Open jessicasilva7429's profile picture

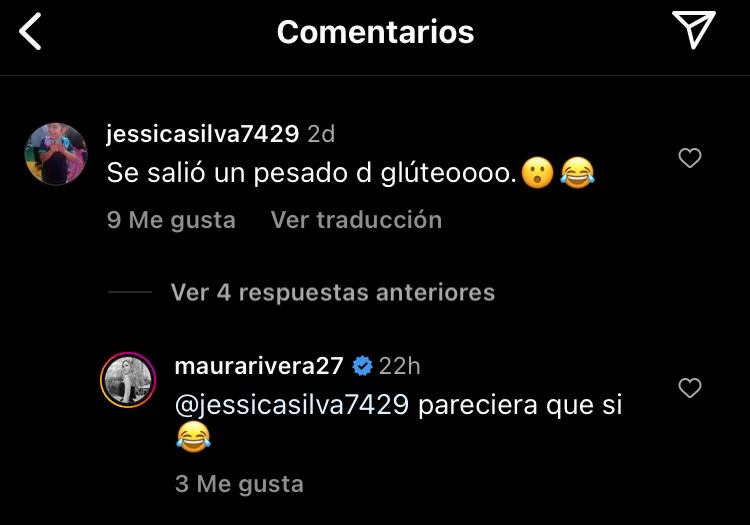(56, 154)
